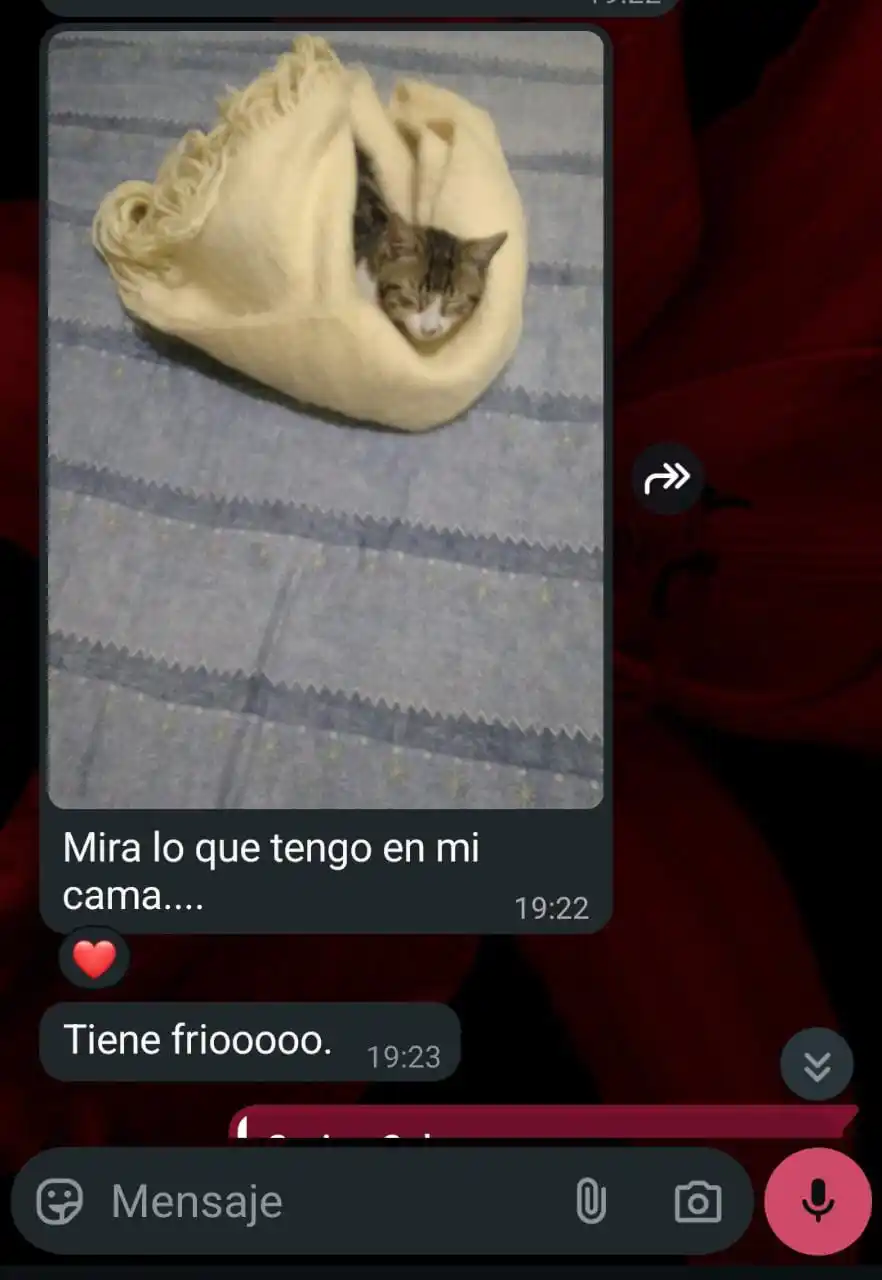The image size is (882, 1280).
Task: Forward the cat photo message
Action: (x=667, y=479)
